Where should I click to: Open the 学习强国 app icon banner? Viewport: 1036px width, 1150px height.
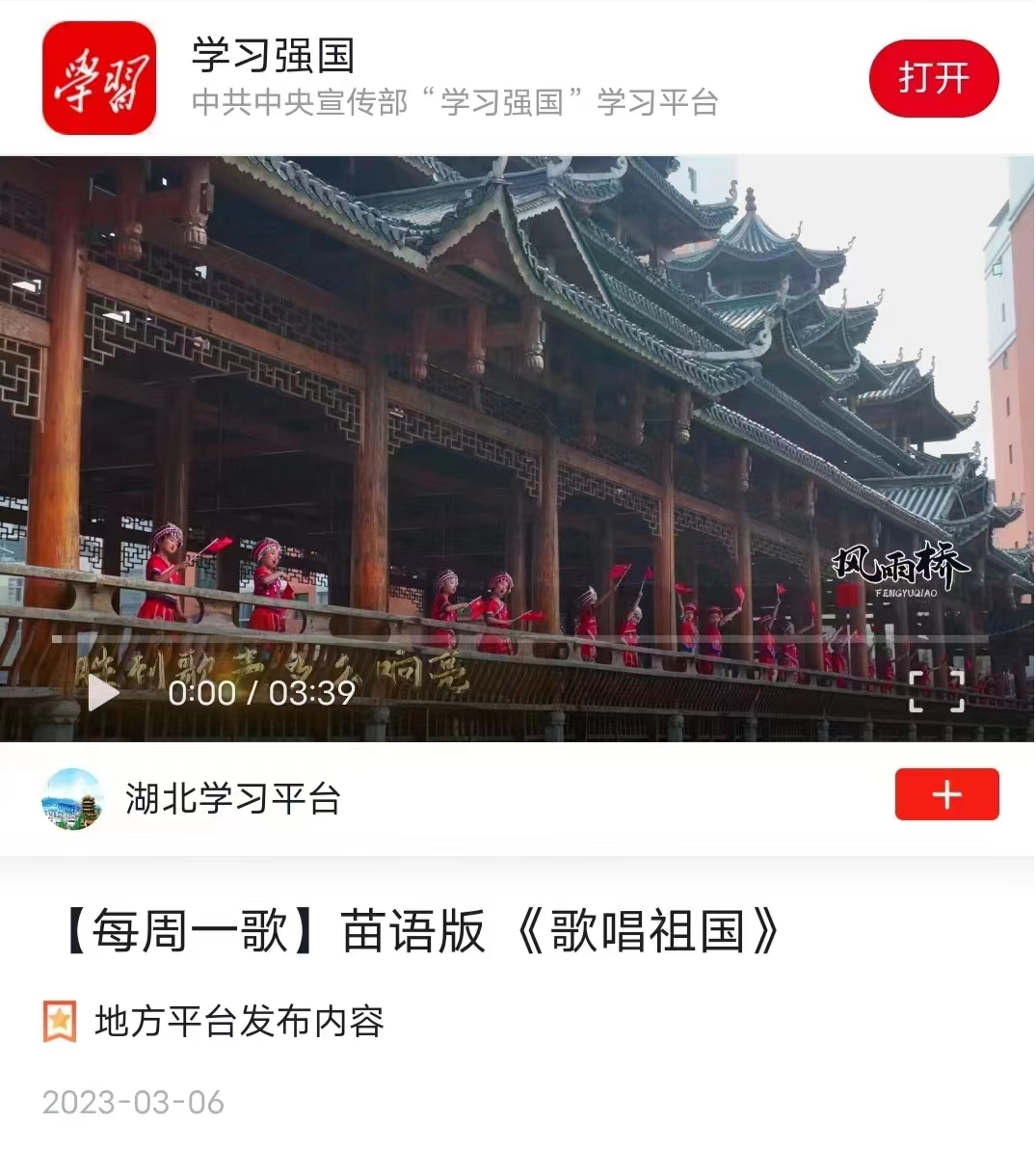pos(99,79)
